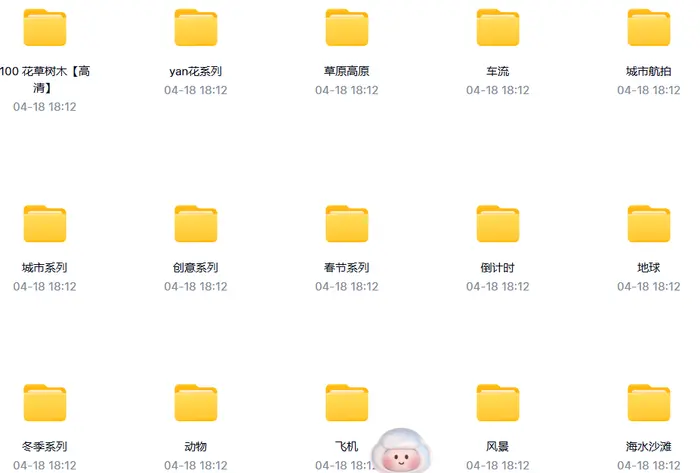The width and height of the screenshot is (700, 473).
Task: Open the 地球 folder
Action: [x=649, y=225]
